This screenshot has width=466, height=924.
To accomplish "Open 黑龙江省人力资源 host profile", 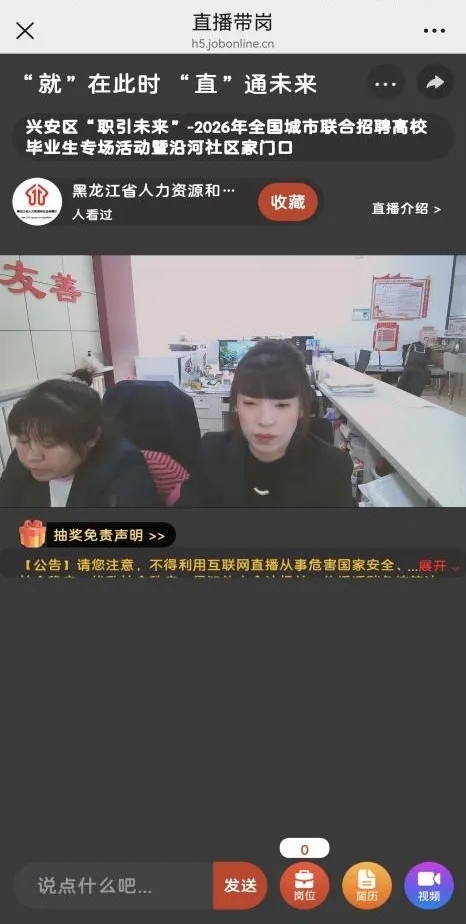I will pyautogui.click(x=37, y=202).
